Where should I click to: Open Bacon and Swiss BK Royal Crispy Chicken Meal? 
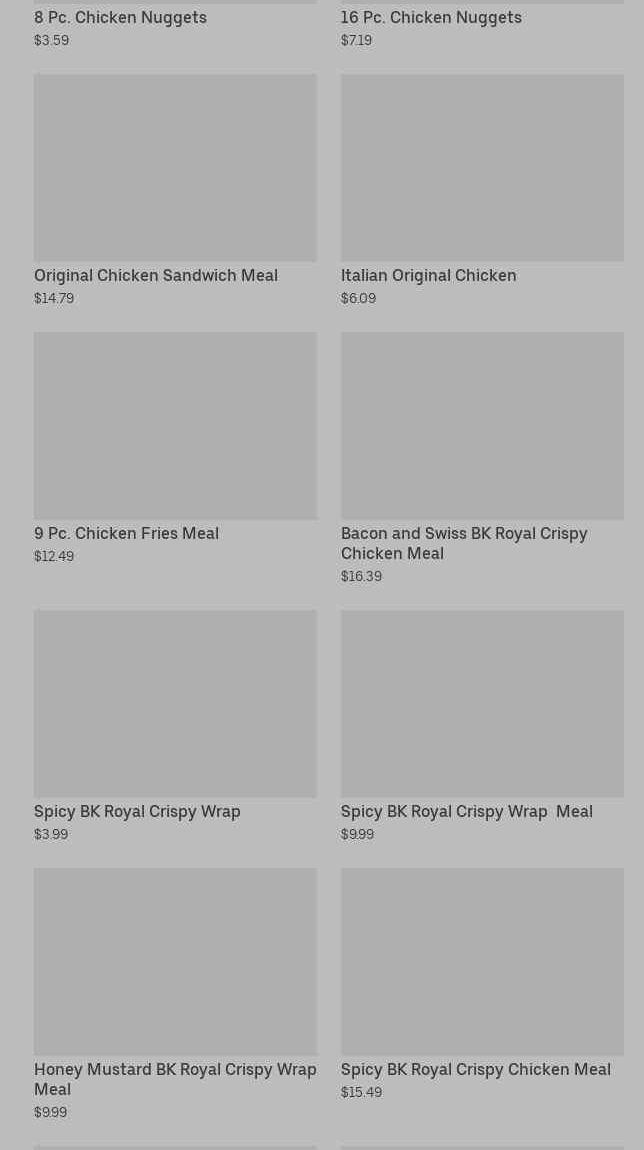(482, 426)
